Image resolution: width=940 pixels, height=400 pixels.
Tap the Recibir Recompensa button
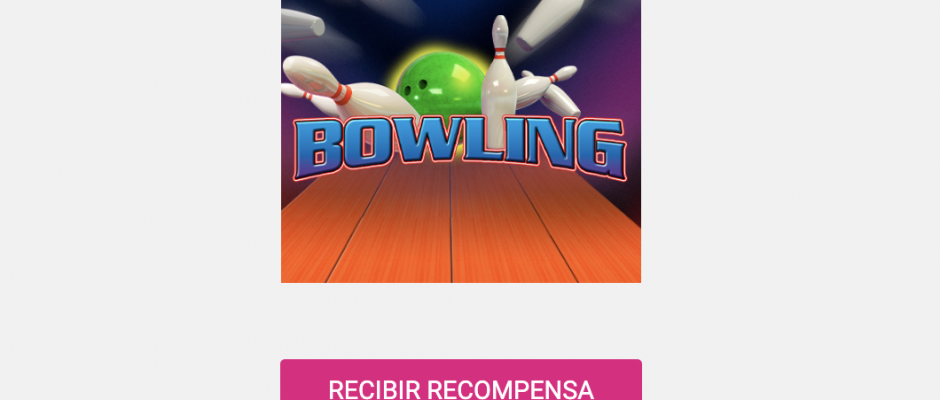461,384
